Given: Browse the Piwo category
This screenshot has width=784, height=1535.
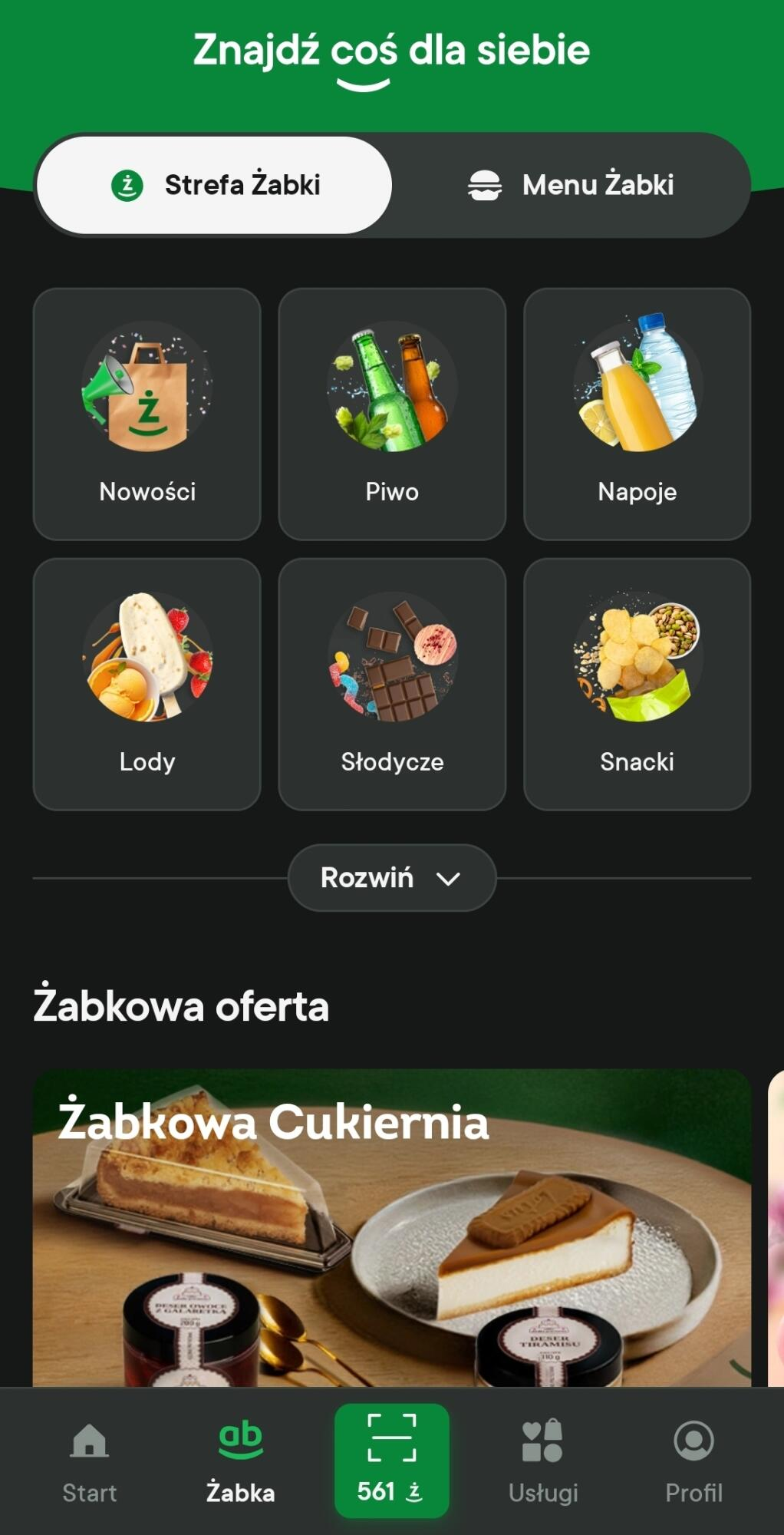Looking at the screenshot, I should pyautogui.click(x=392, y=414).
